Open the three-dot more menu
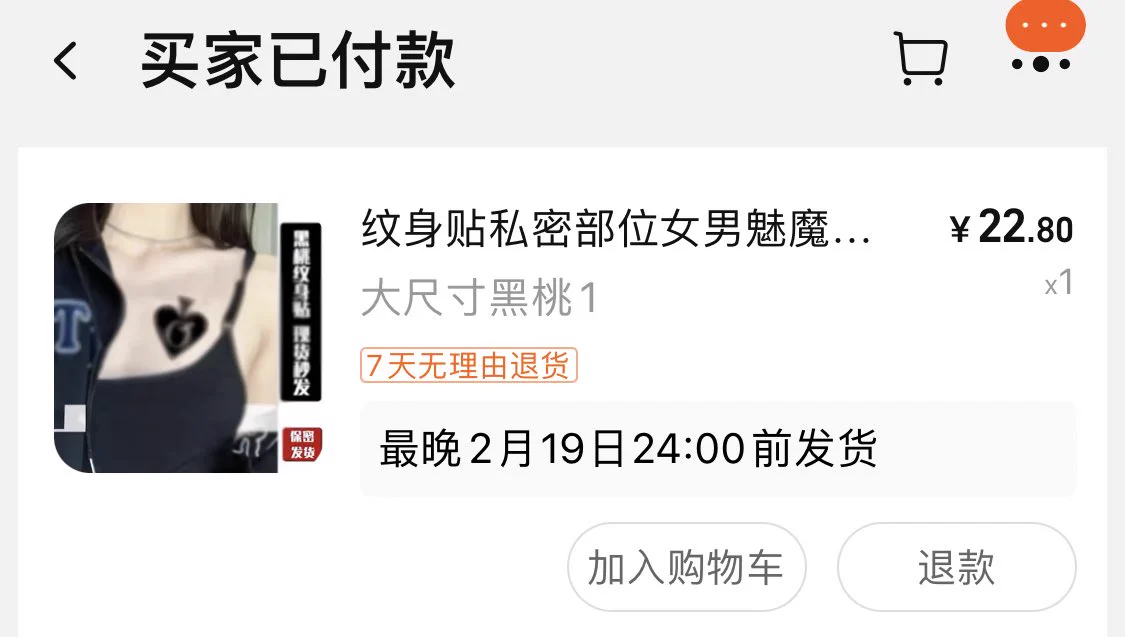 [x=1041, y=63]
